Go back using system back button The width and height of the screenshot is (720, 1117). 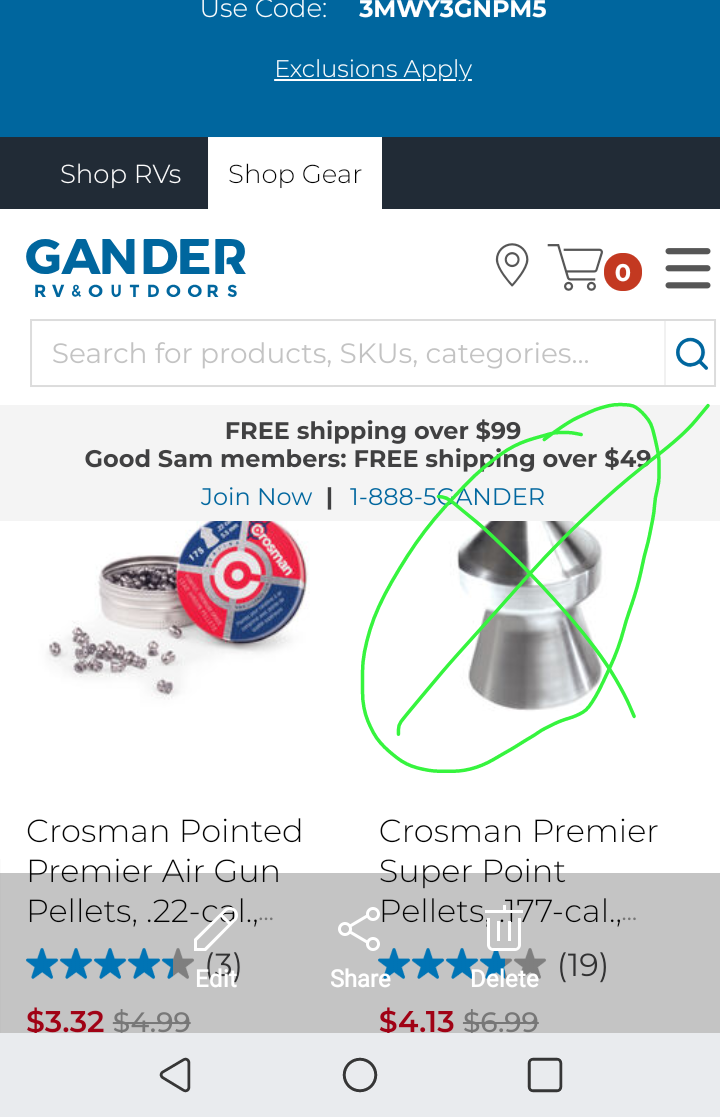[175, 1075]
